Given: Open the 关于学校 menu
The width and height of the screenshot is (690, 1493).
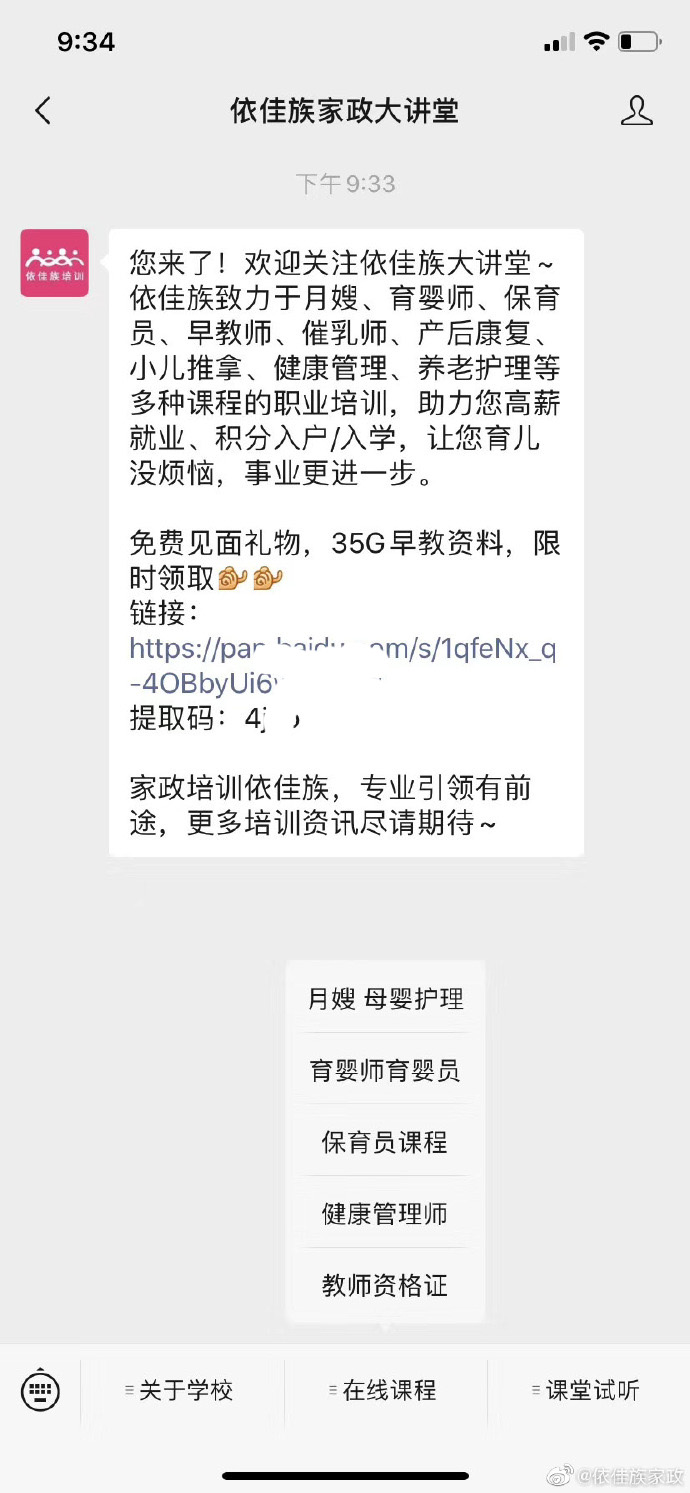Looking at the screenshot, I should (x=183, y=1390).
